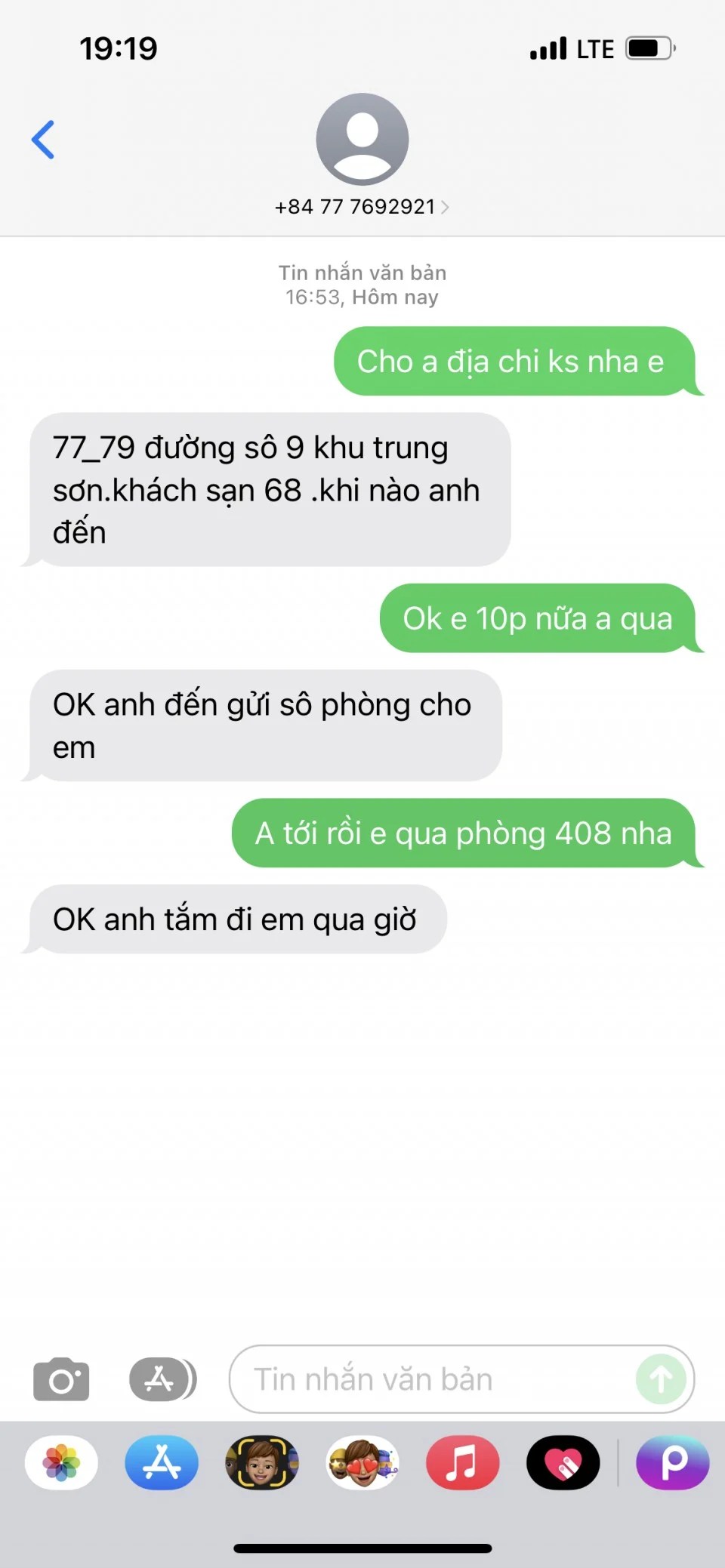Open Memoji stickers with heart eyes
Image resolution: width=725 pixels, height=1568 pixels.
[362, 1462]
